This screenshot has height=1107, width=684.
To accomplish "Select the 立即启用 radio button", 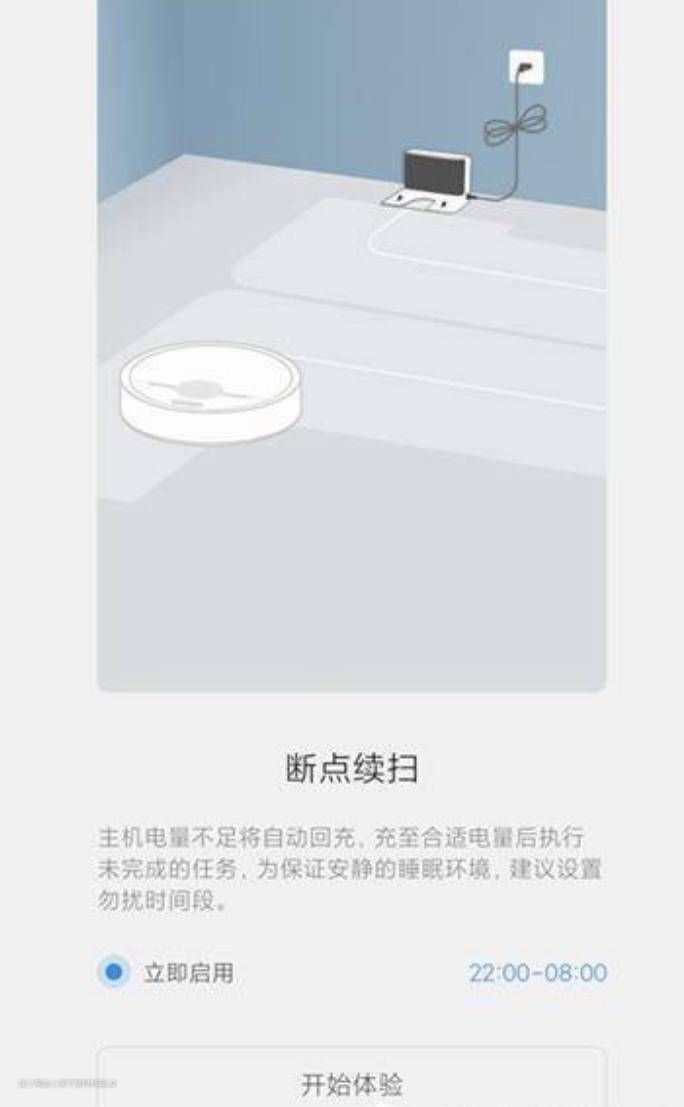I will tap(114, 972).
